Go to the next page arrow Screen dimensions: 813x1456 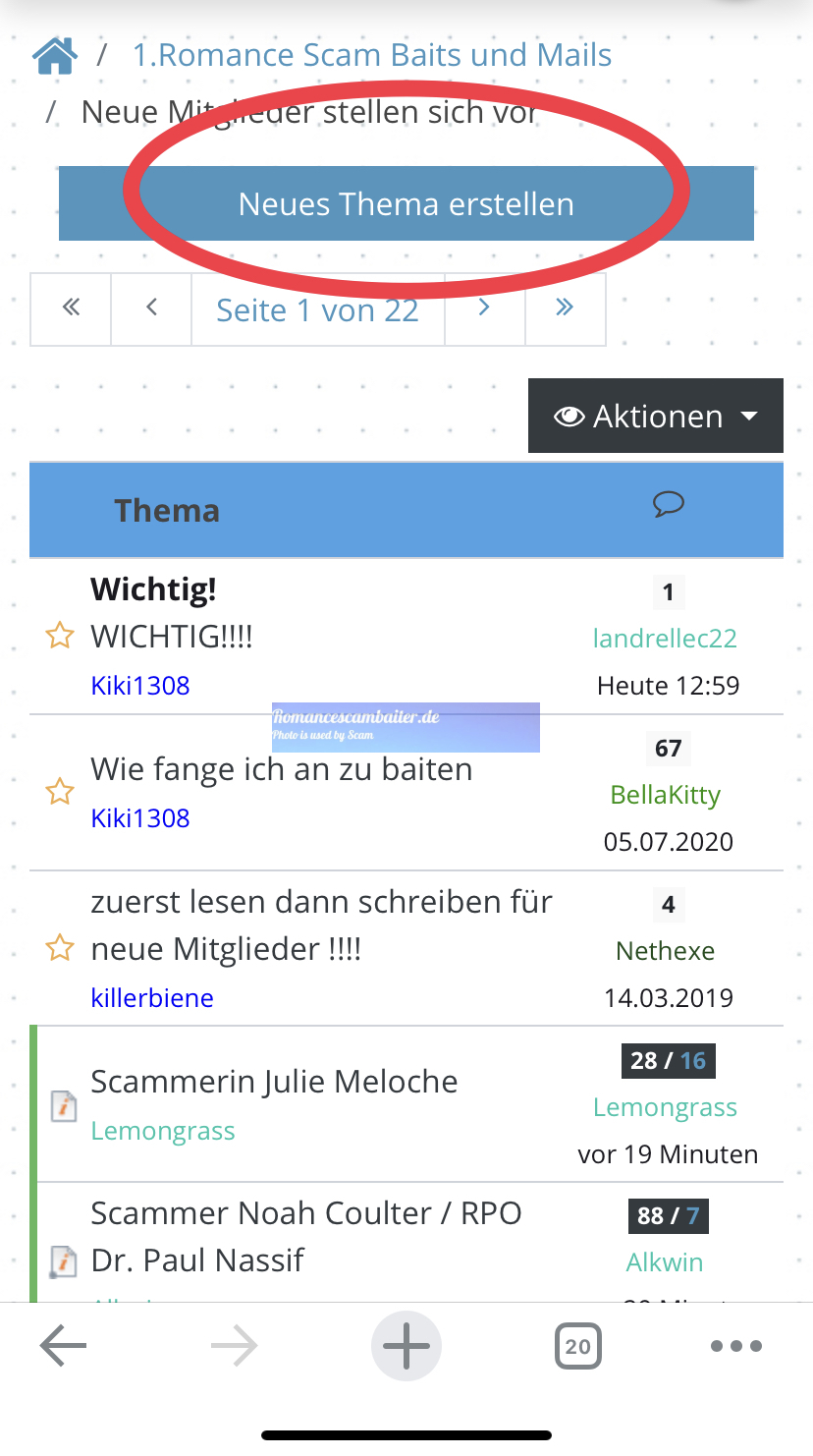coord(484,309)
